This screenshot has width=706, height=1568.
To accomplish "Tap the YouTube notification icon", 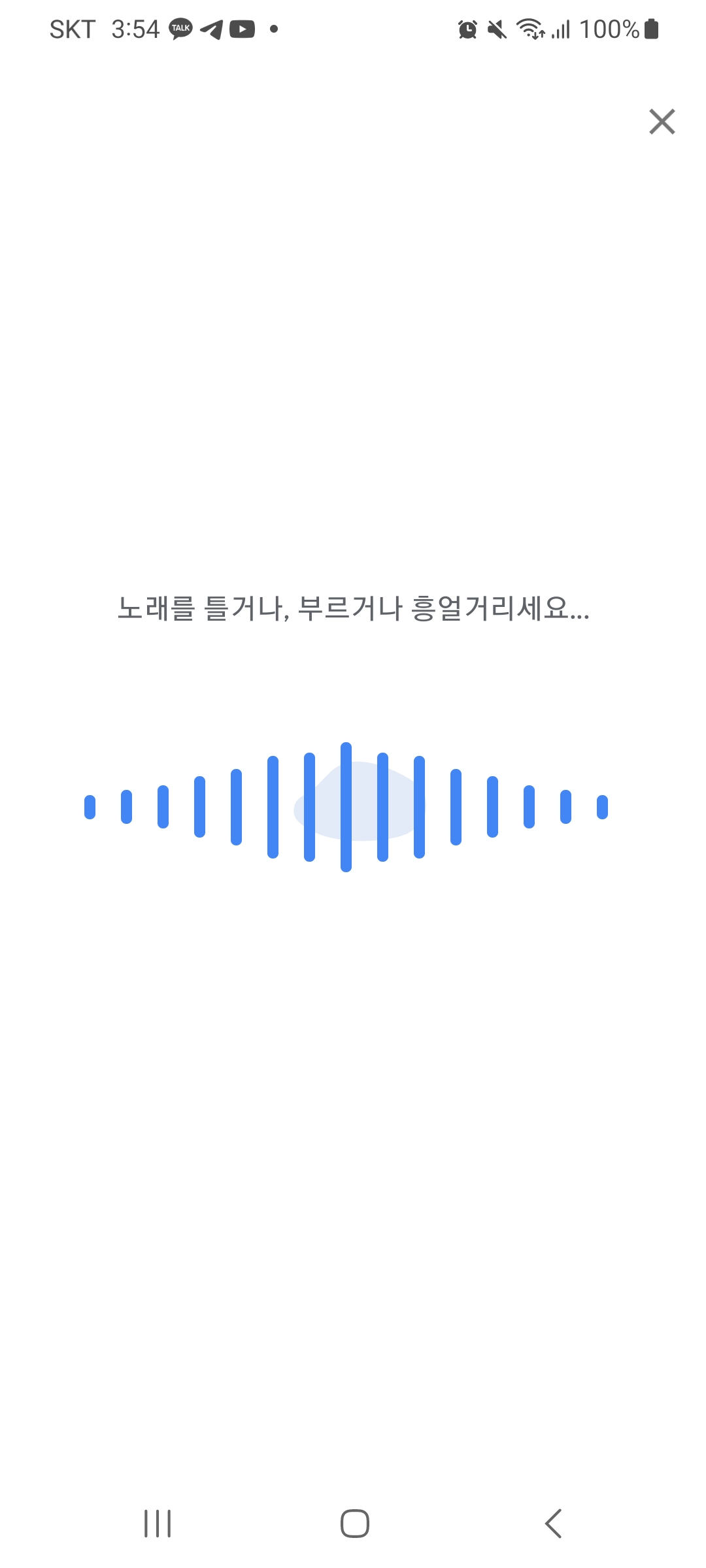I will click(243, 28).
